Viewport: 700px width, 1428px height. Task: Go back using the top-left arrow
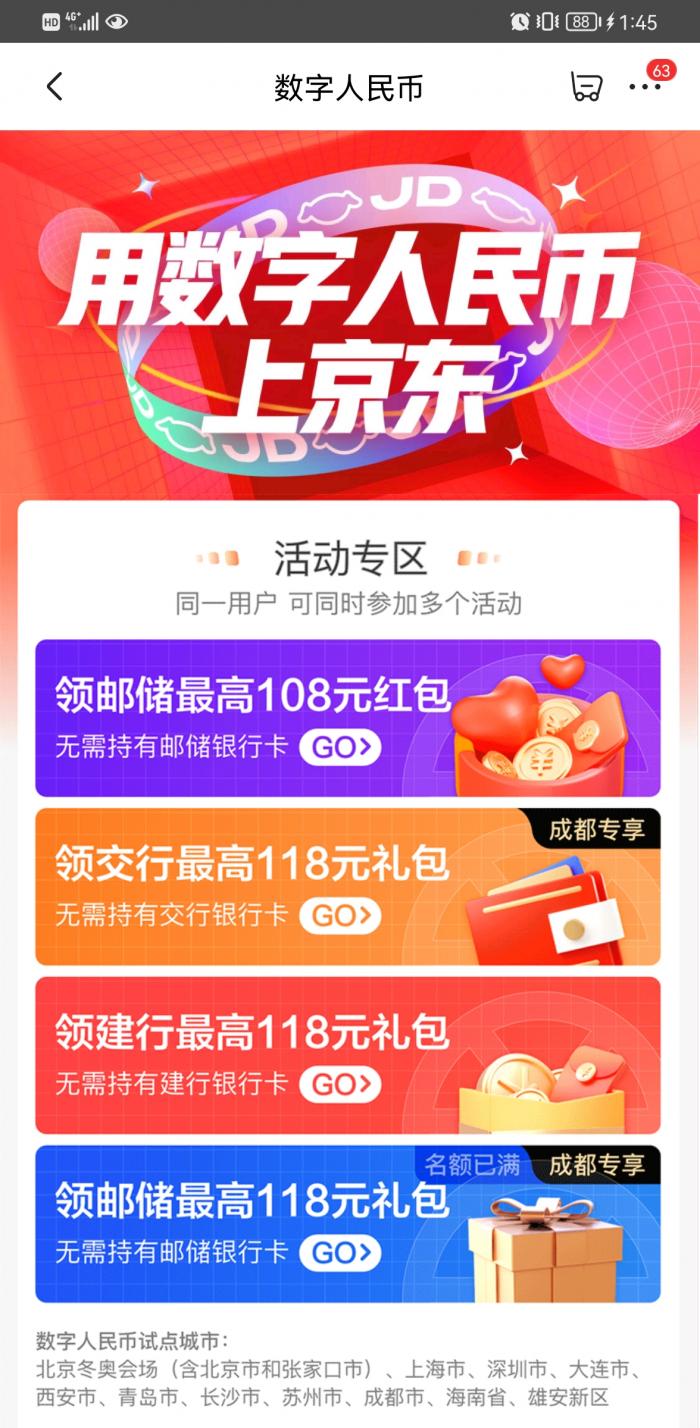[x=55, y=87]
